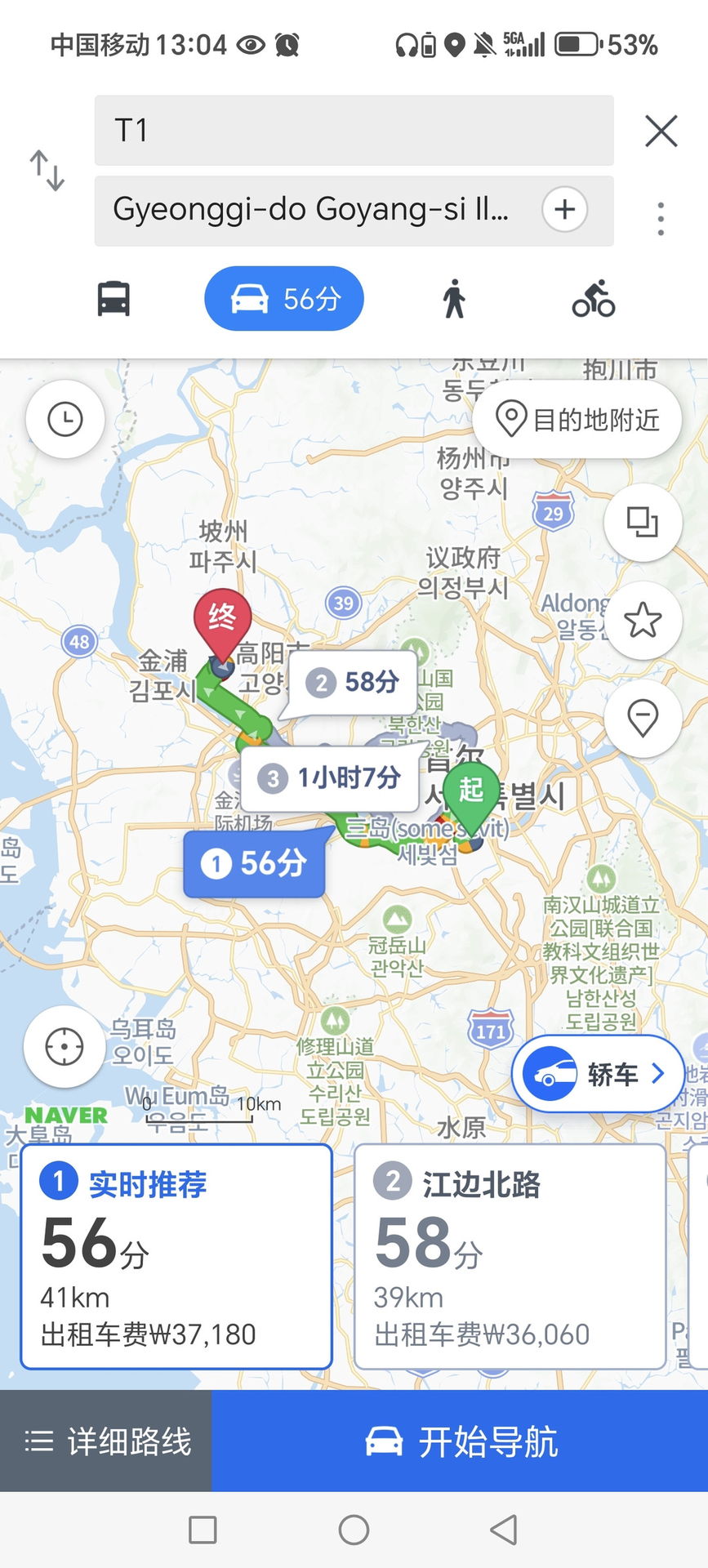Viewport: 708px width, 1568px height.
Task: Close the route search
Action: point(661,131)
